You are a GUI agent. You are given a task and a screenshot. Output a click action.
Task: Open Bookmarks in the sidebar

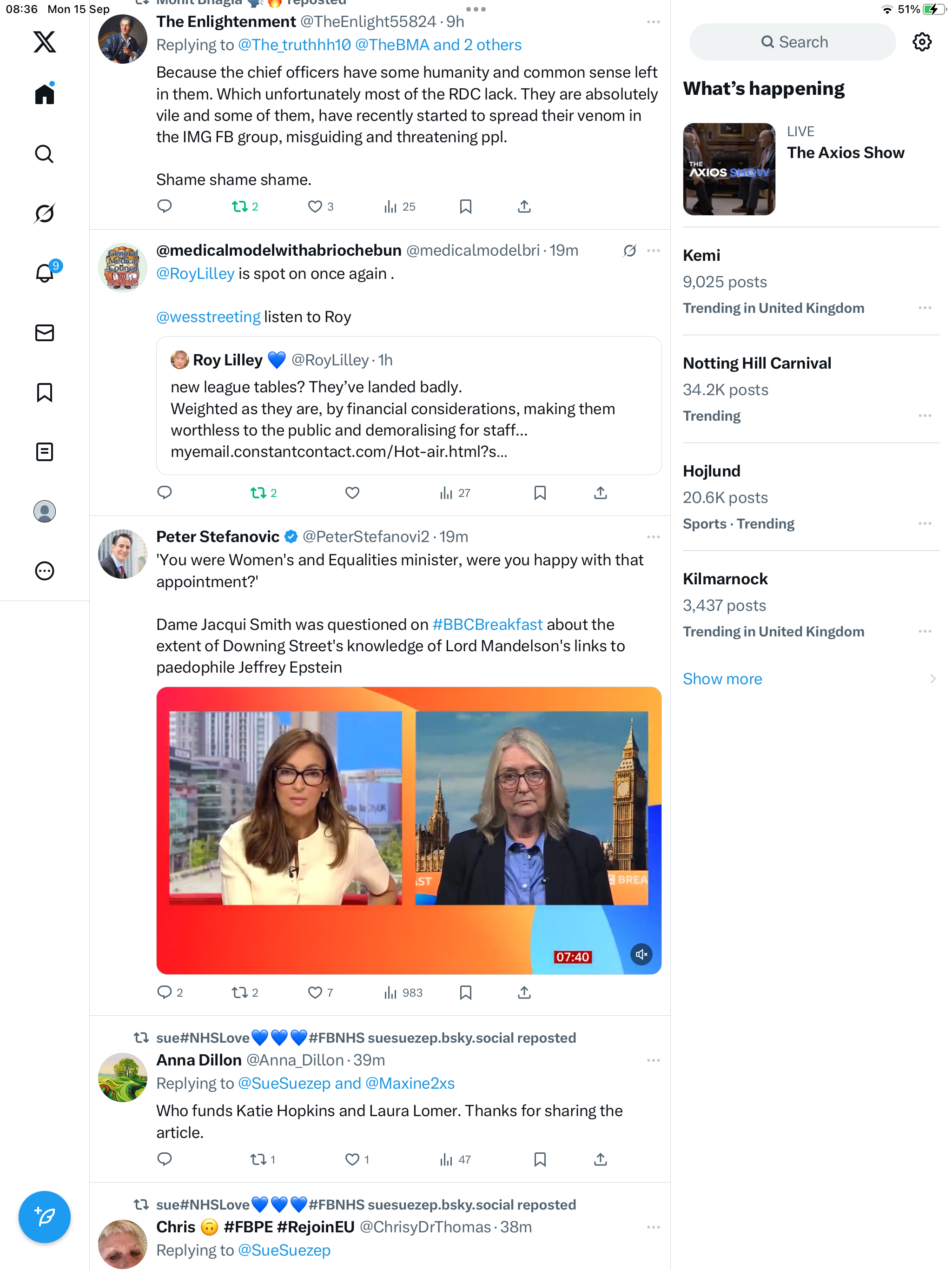click(x=44, y=393)
